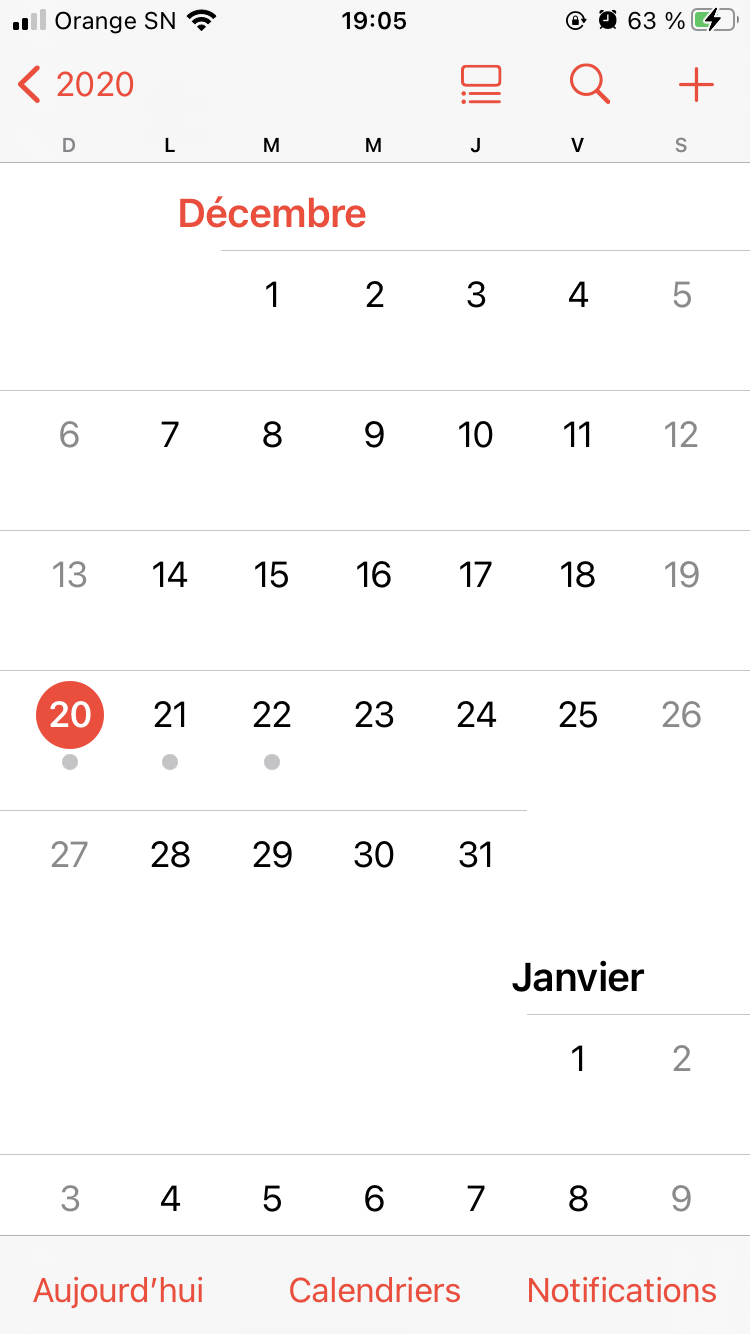750x1334 pixels.
Task: Open the calendar search
Action: [x=590, y=85]
